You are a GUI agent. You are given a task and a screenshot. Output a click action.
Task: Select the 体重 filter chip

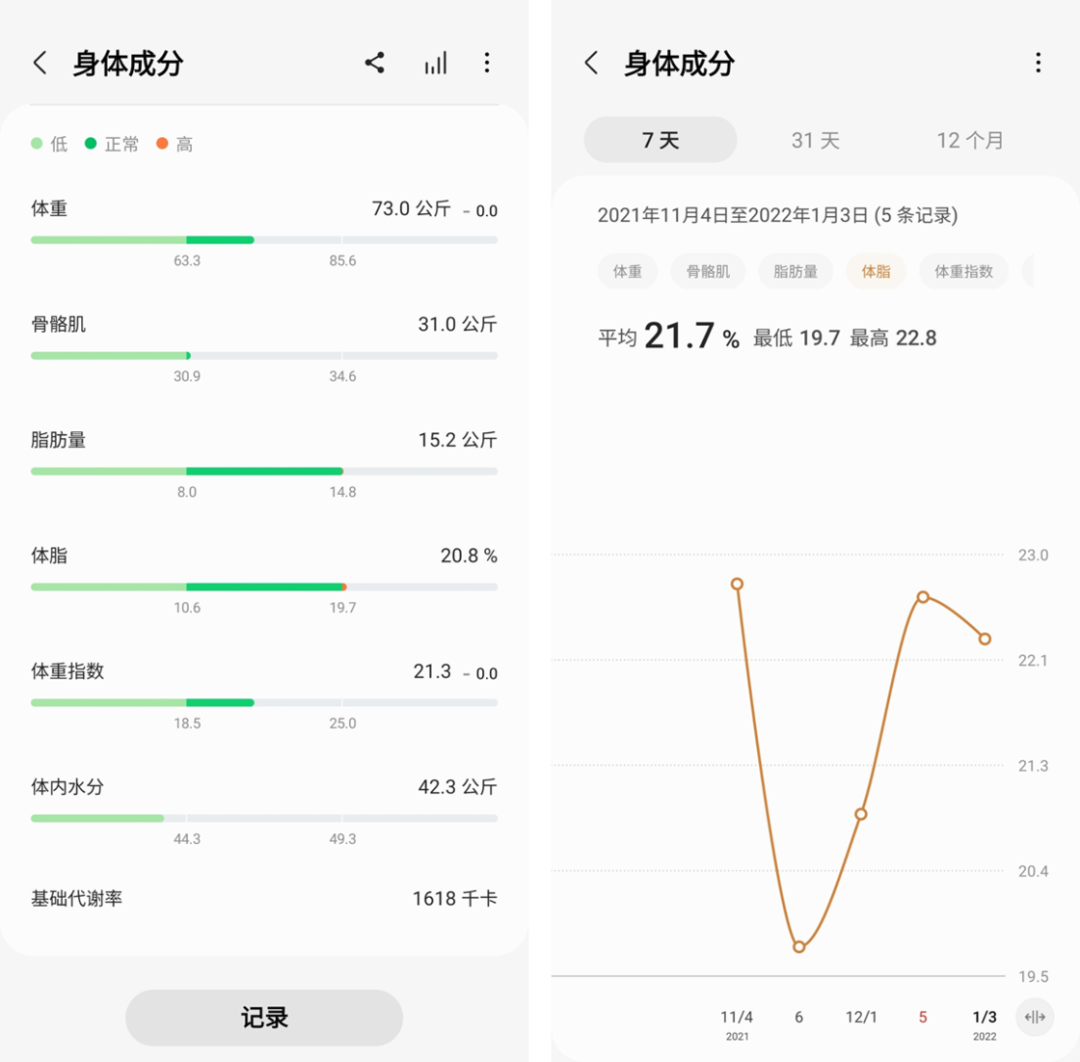[627, 271]
